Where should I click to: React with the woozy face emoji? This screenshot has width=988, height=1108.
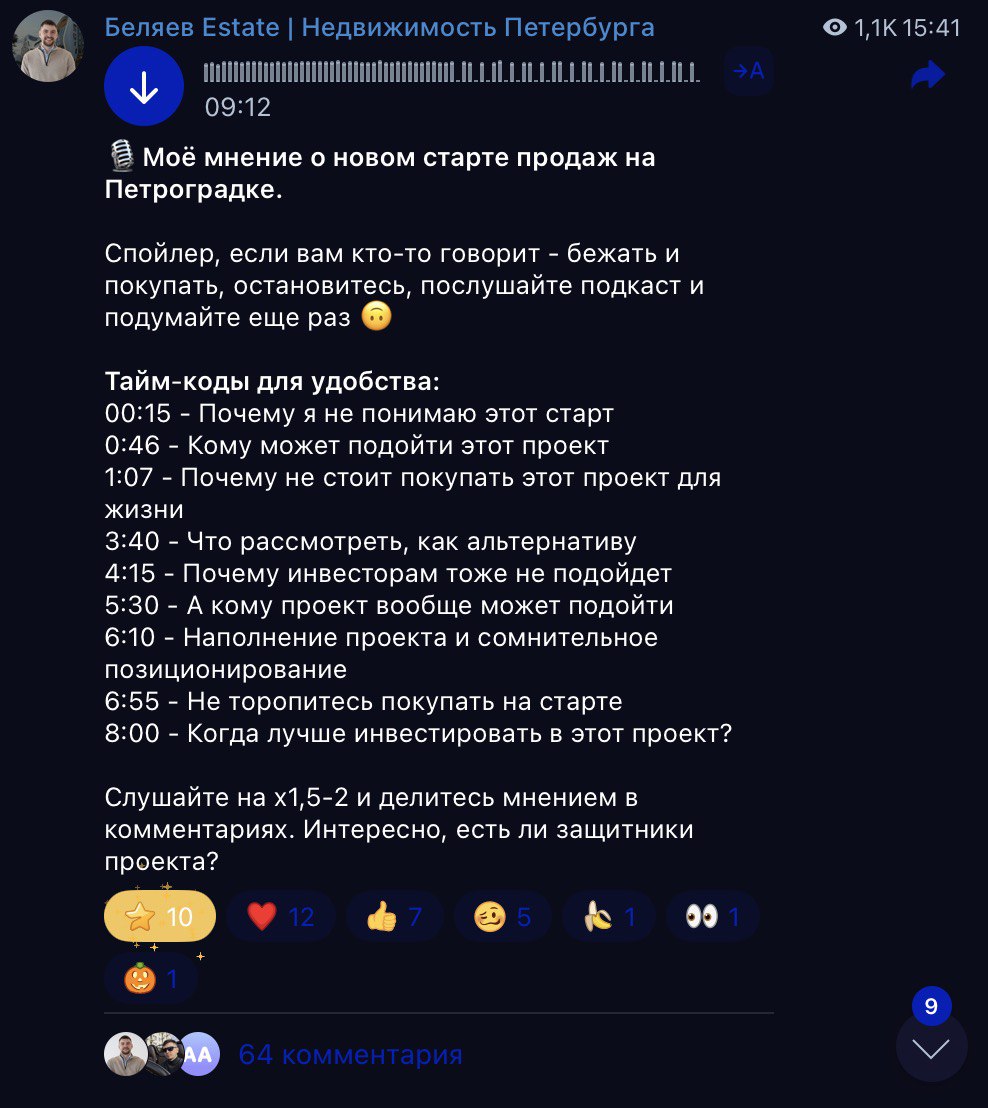pos(502,917)
